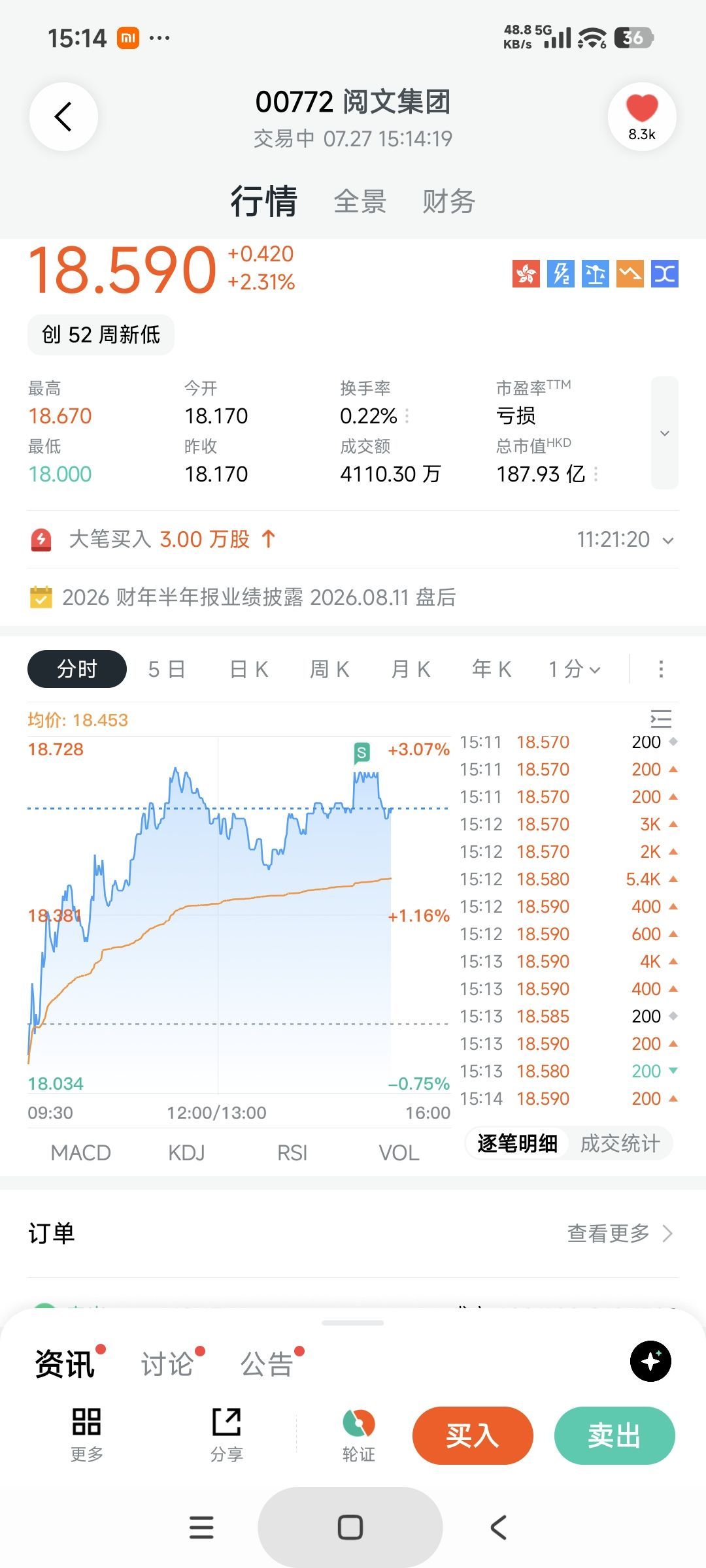706x1568 pixels.
Task: Open the chart options three-dot menu
Action: [661, 669]
